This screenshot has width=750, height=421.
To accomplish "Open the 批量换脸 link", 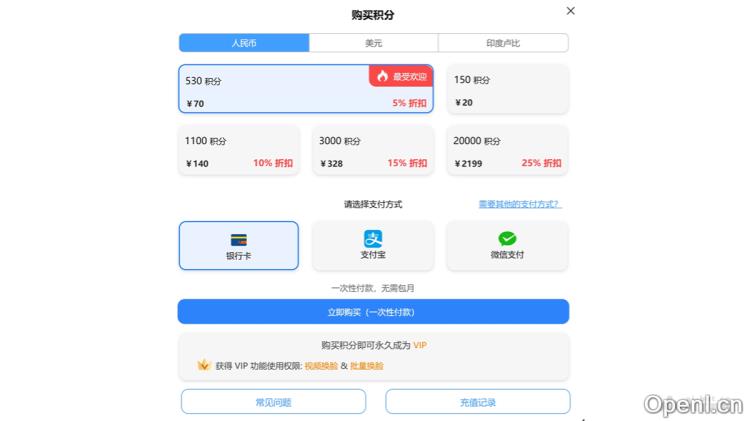I will (x=366, y=366).
